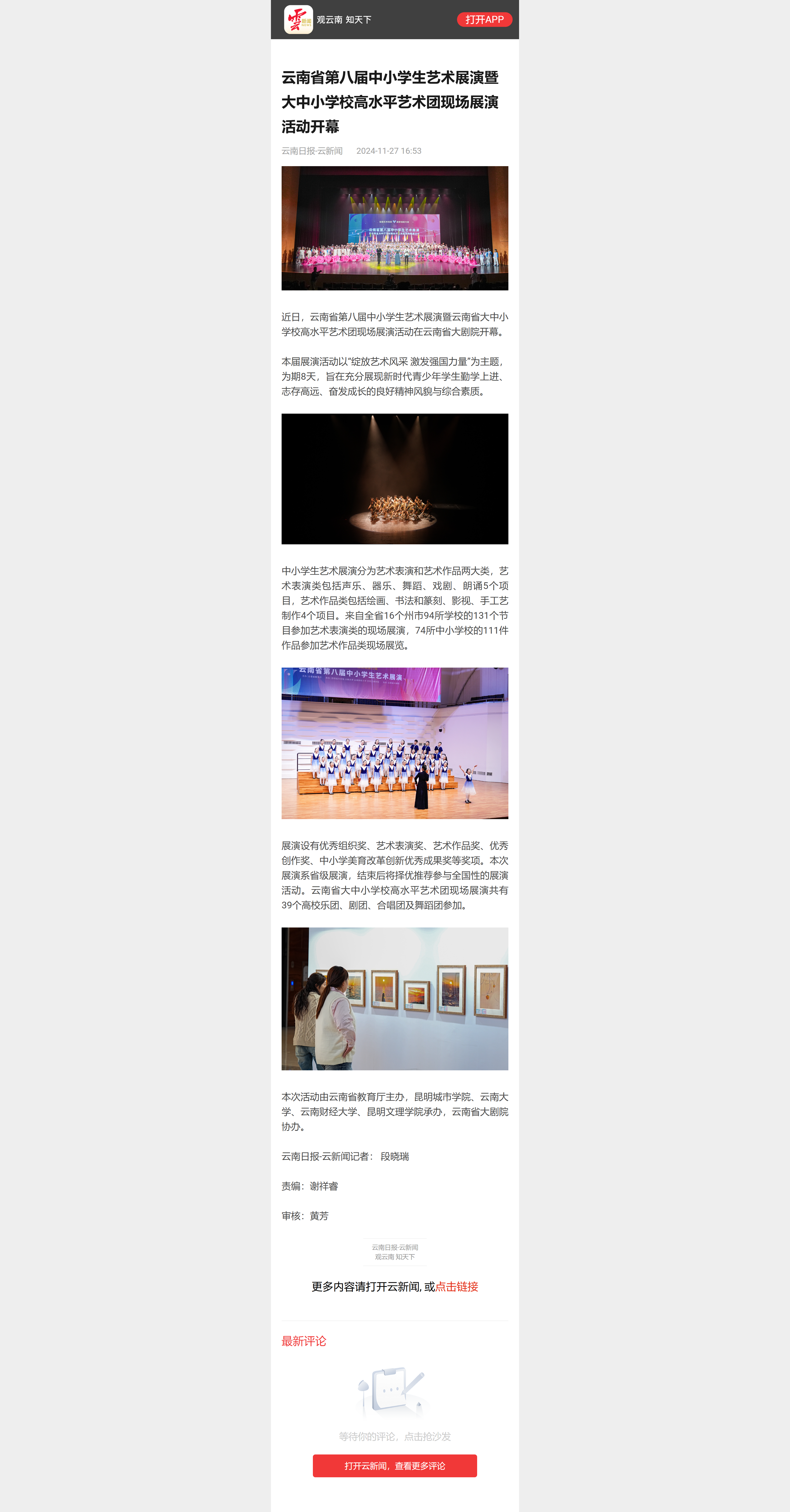View the spotlight dance performance photo
The width and height of the screenshot is (790, 1512).
pos(395,479)
